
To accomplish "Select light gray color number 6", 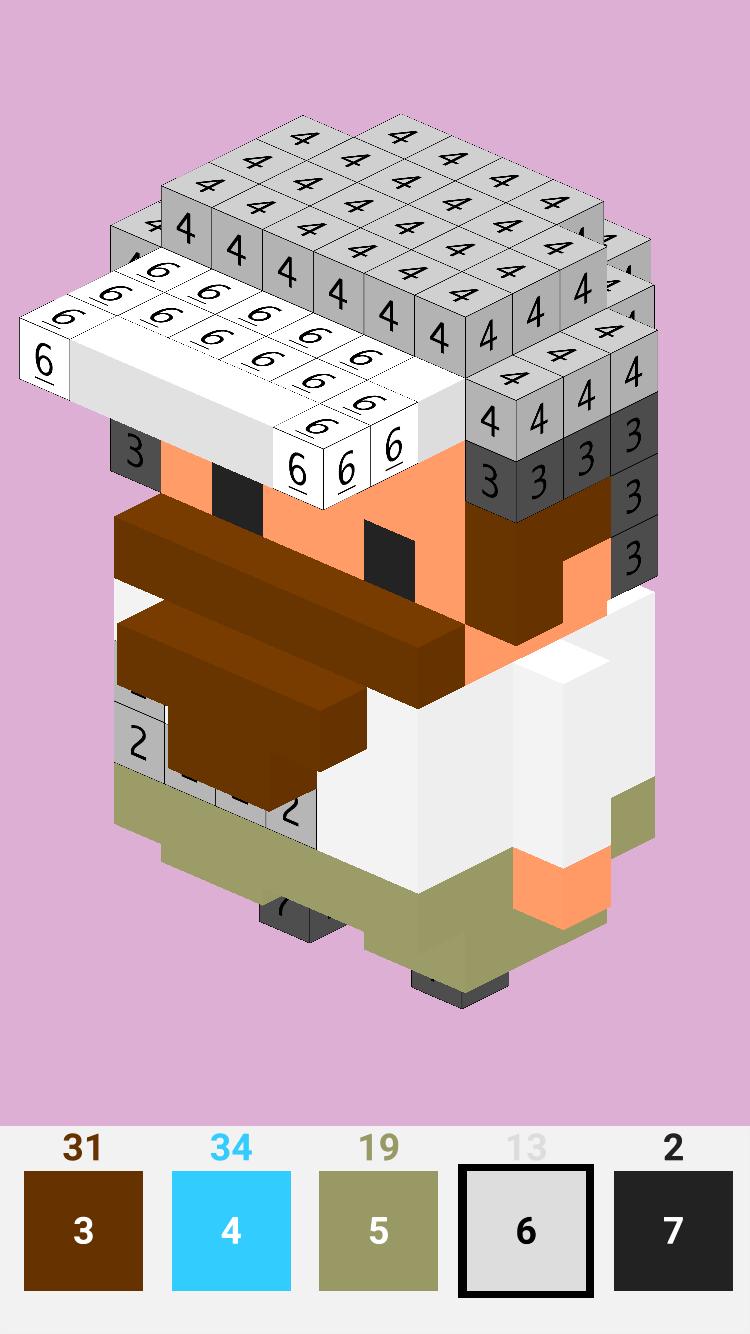I will [526, 1230].
